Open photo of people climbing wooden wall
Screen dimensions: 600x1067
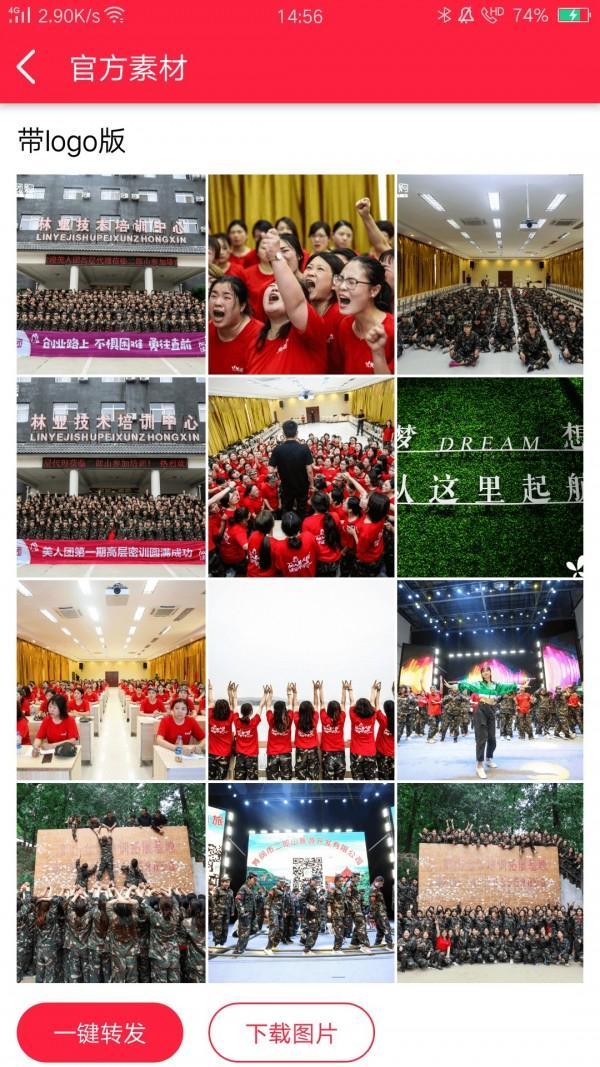[111, 883]
